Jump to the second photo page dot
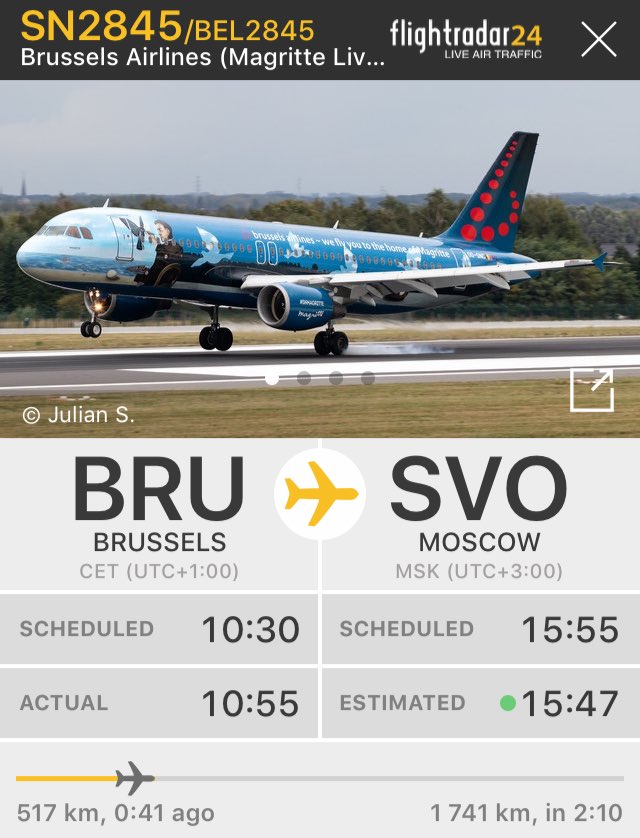This screenshot has height=838, width=640. pos(304,378)
